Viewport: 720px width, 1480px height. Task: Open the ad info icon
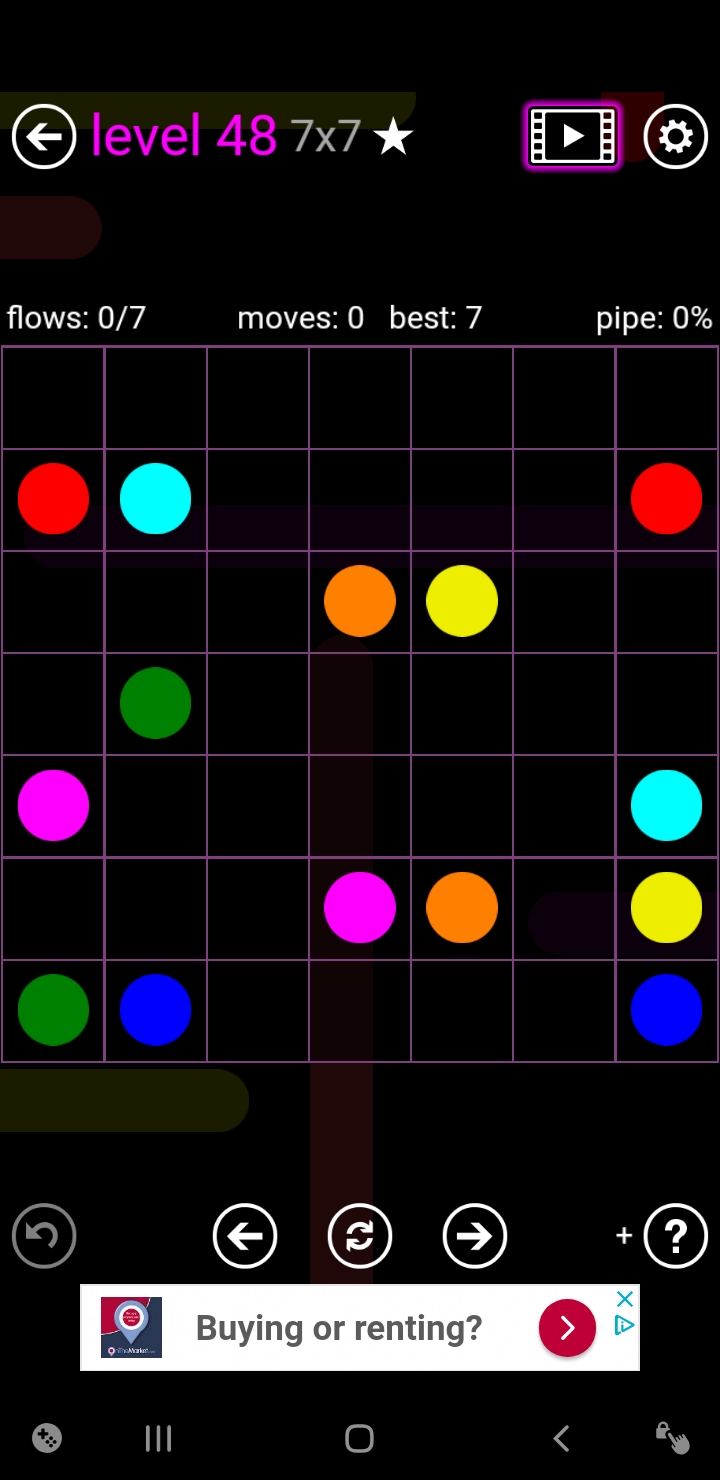(x=625, y=1325)
